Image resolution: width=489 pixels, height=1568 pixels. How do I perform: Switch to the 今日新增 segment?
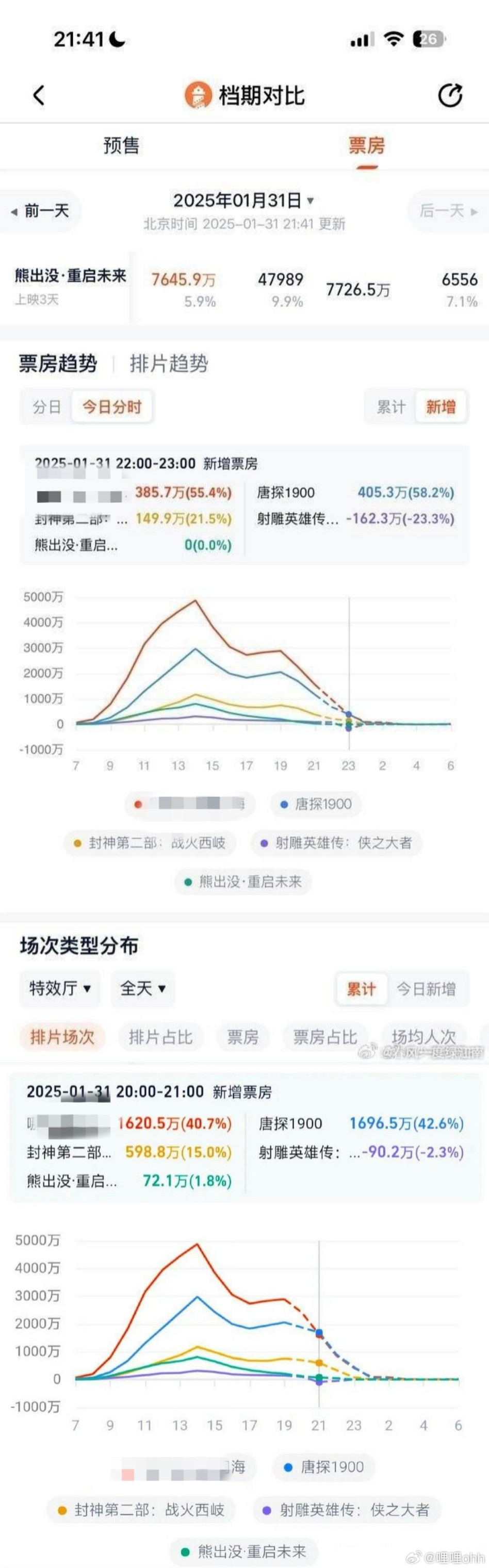tap(426, 989)
